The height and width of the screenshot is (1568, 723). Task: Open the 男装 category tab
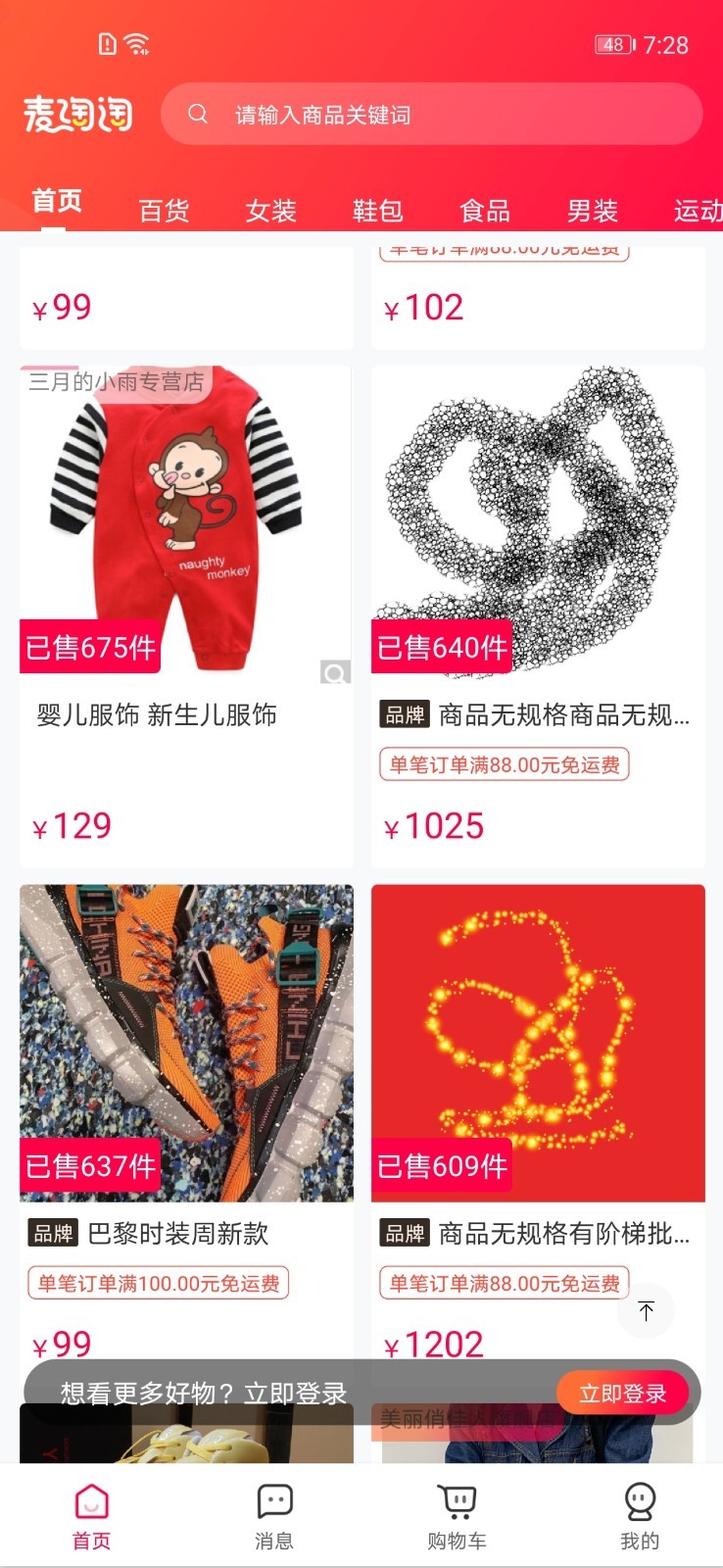point(592,210)
